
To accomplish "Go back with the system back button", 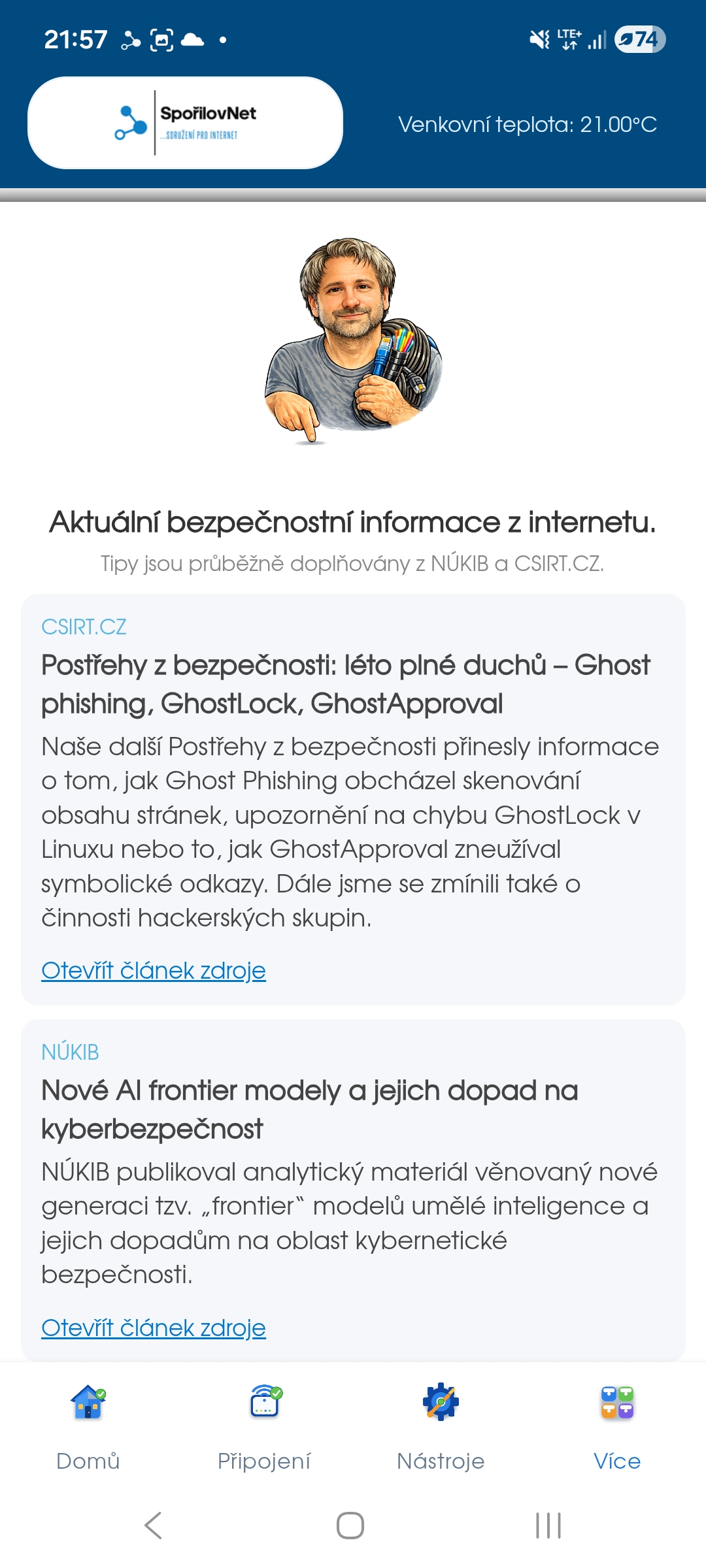I will 153,1526.
